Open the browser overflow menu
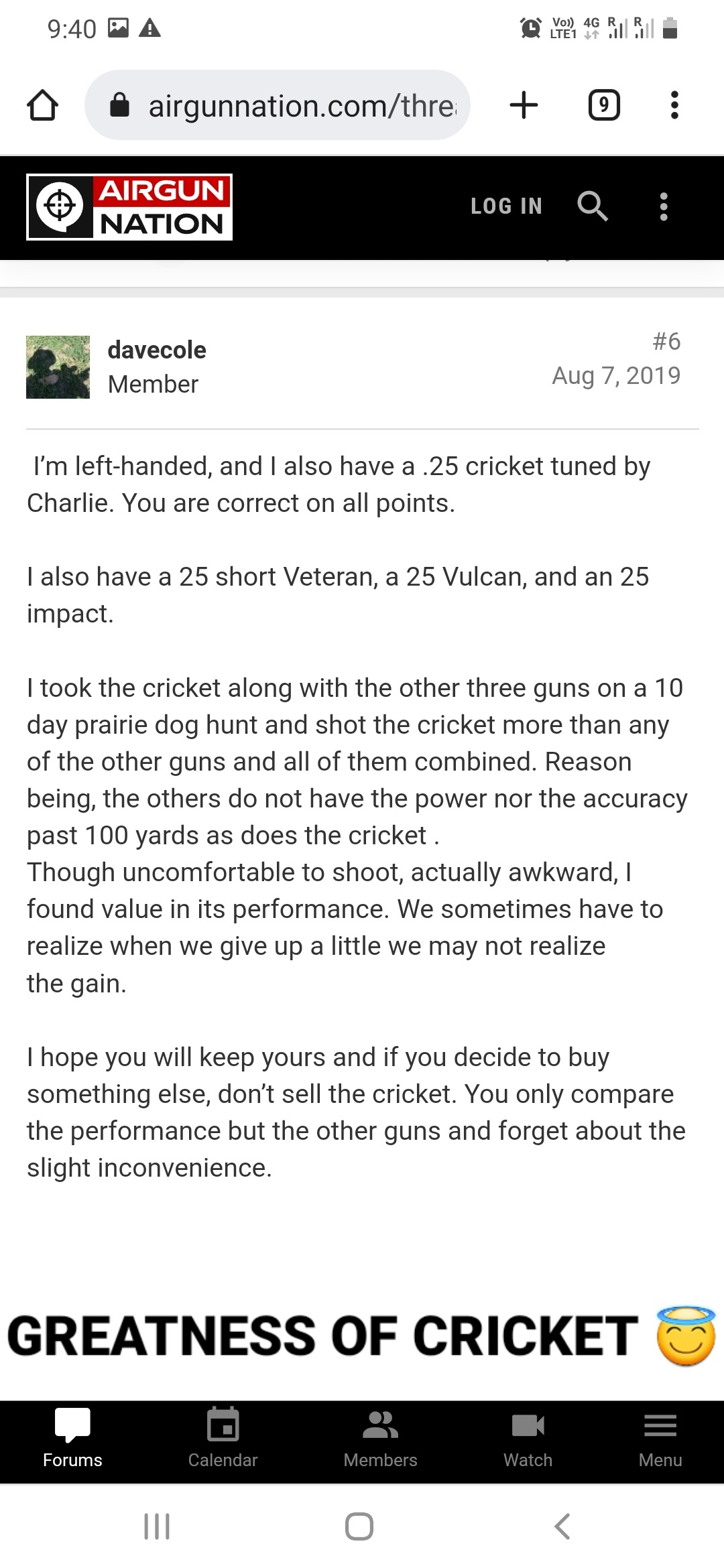The image size is (724, 1568). (x=674, y=105)
